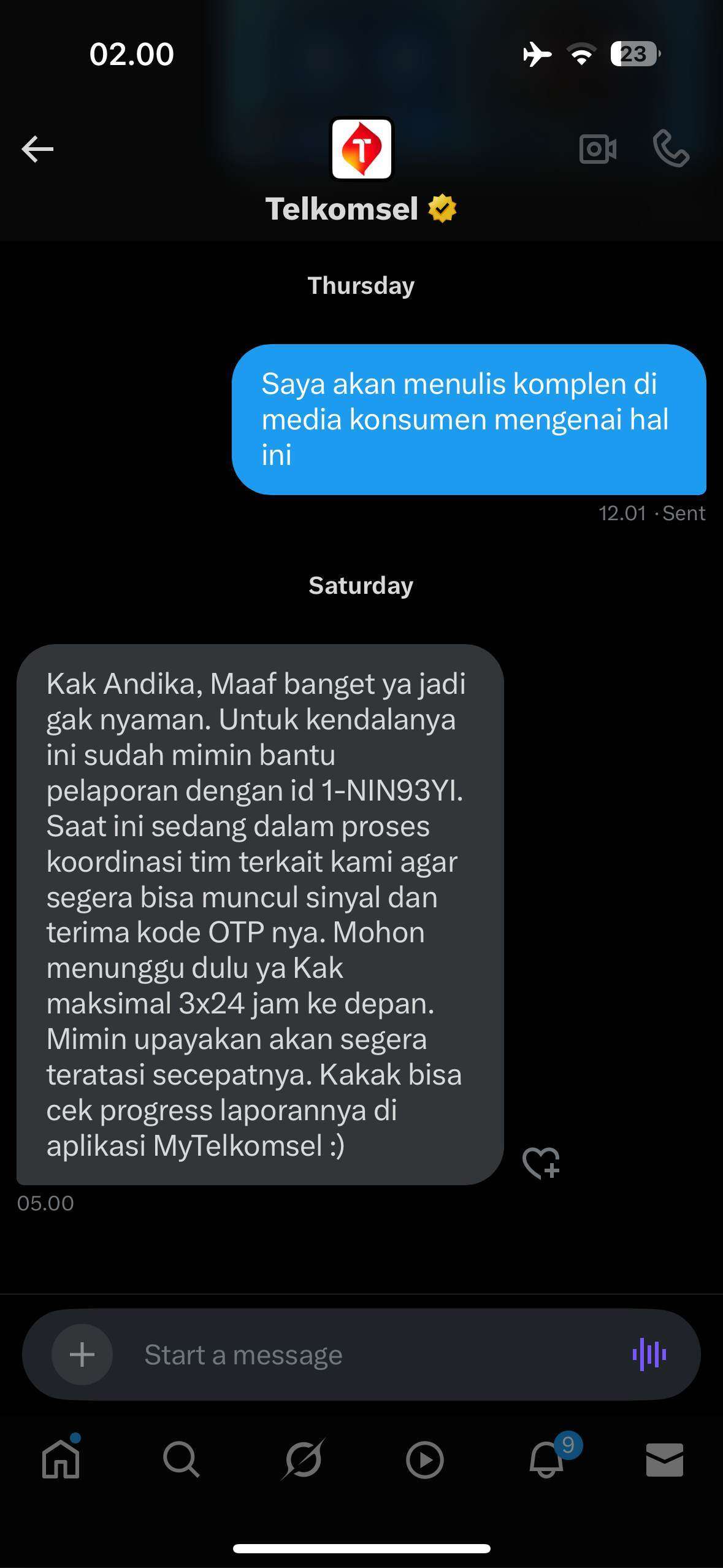Start a voice call with Telkomsel
This screenshot has width=723, height=1568.
coord(671,149)
